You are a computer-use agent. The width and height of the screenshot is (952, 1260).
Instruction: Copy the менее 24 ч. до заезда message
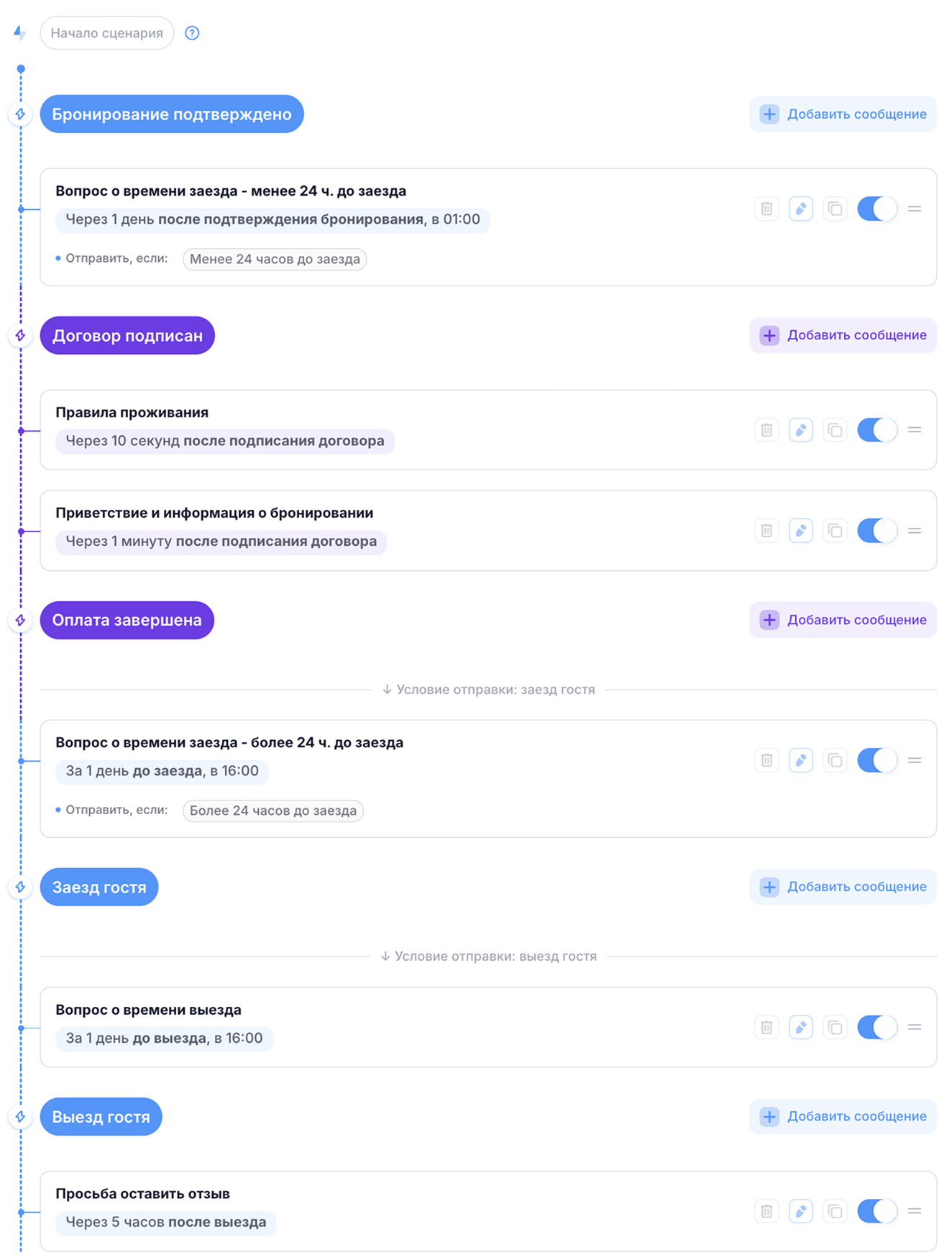click(835, 209)
